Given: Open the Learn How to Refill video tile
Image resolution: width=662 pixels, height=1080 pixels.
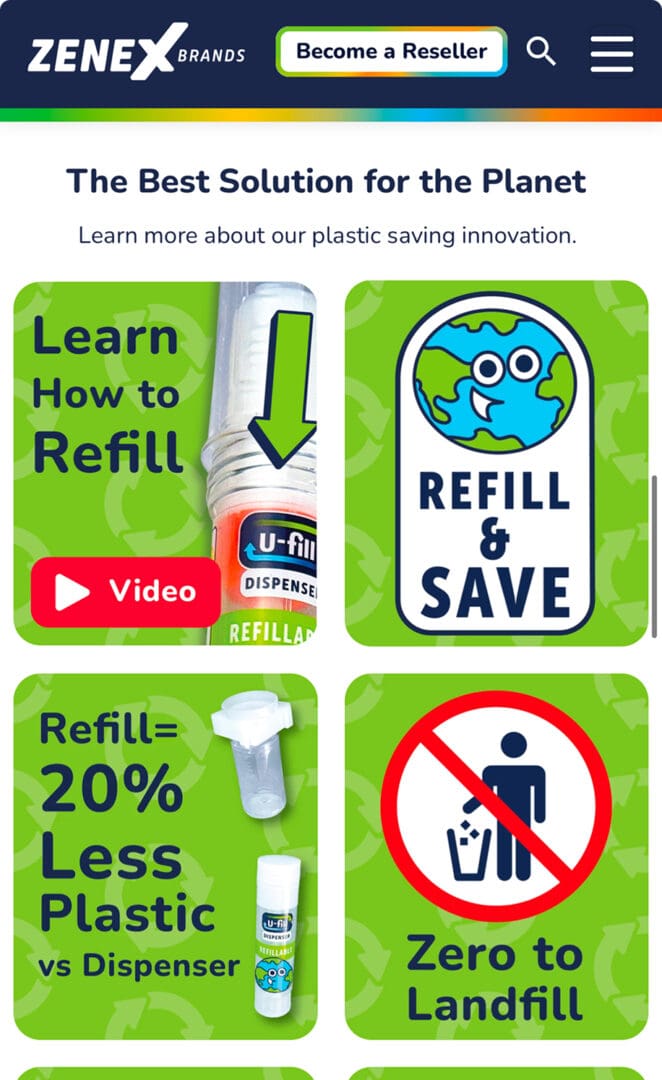Looking at the screenshot, I should [166, 463].
